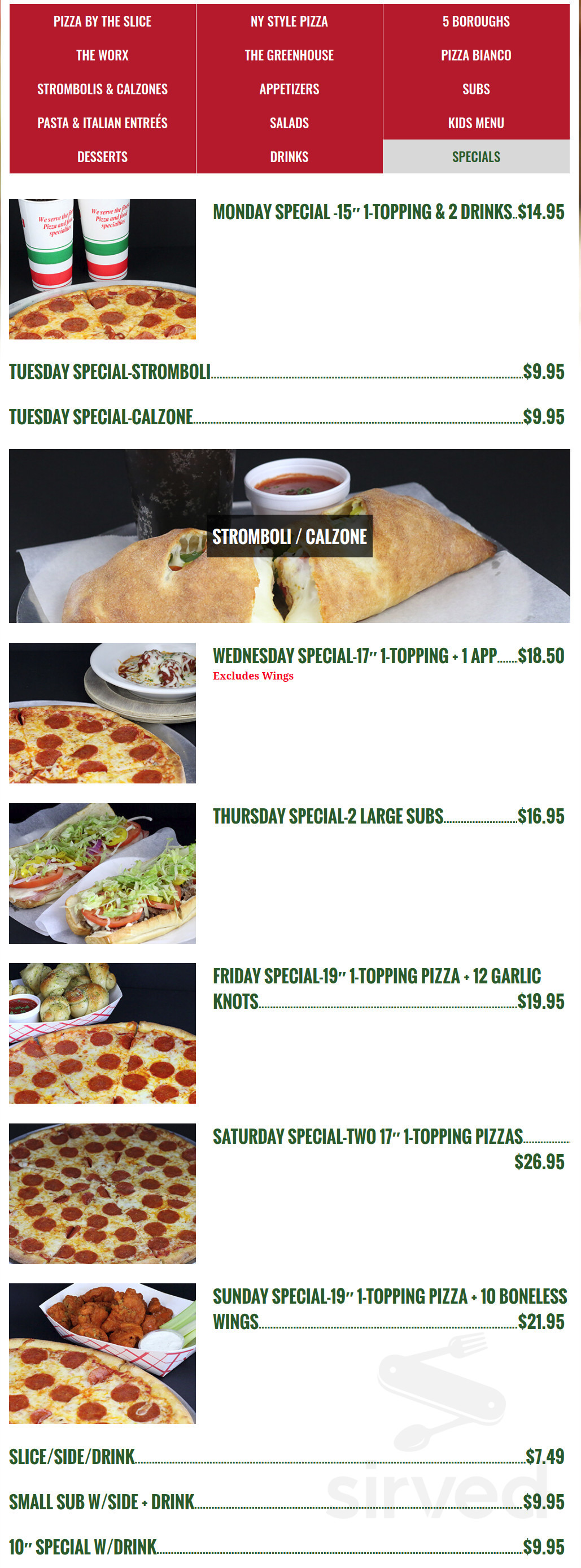This screenshot has width=581, height=1568.
Task: Open PASTA & ITALIAN ENTREÉS section
Action: (x=103, y=123)
